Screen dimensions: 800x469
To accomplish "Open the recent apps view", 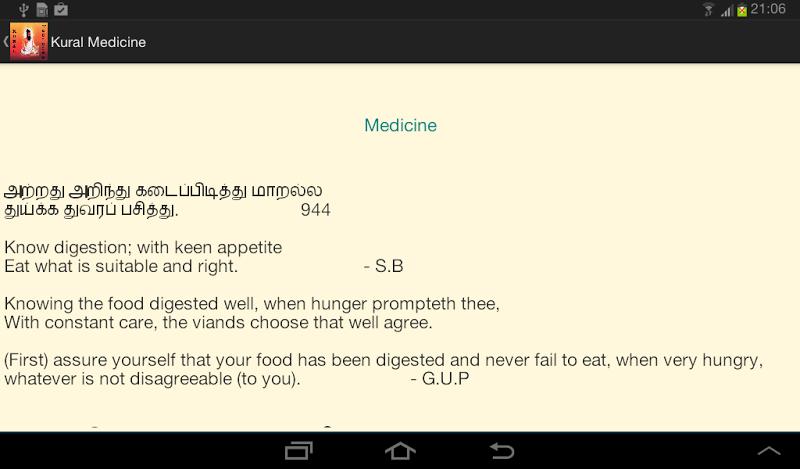I will [x=299, y=451].
